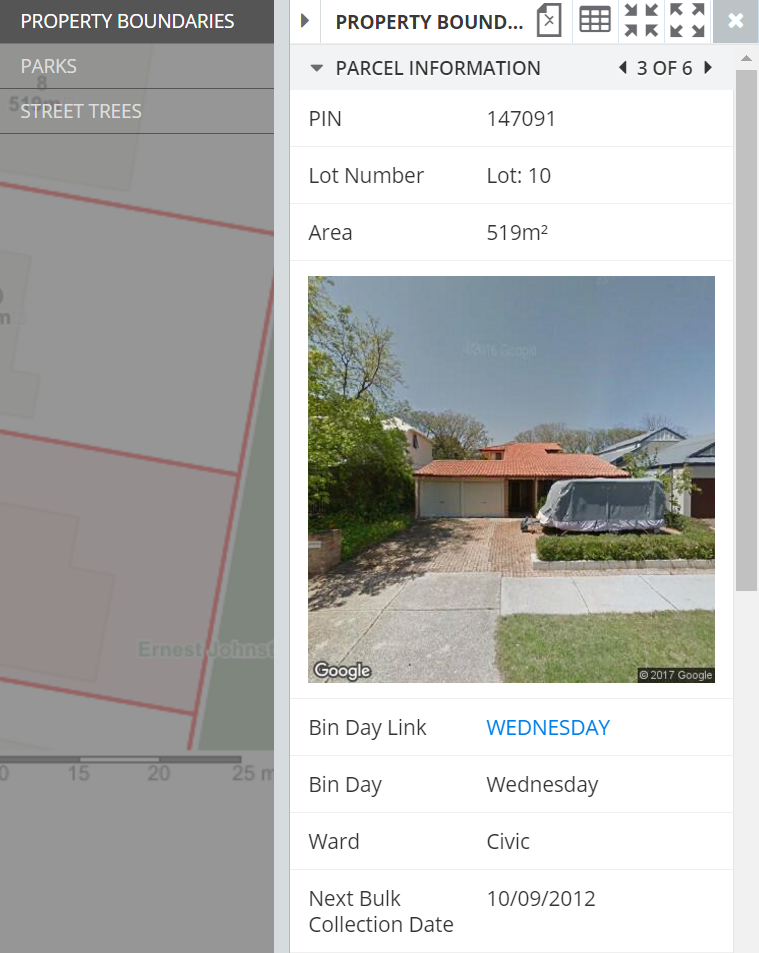Go to the next parcel result
The height and width of the screenshot is (953, 759).
click(x=708, y=68)
